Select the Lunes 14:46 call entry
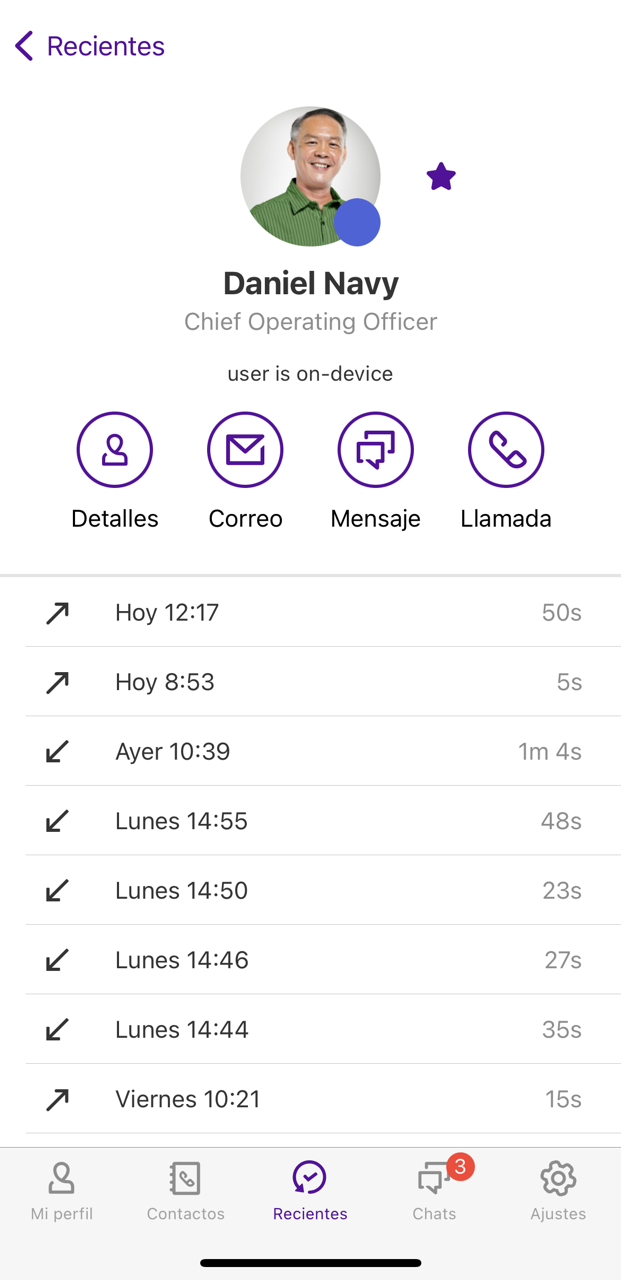 [x=310, y=960]
